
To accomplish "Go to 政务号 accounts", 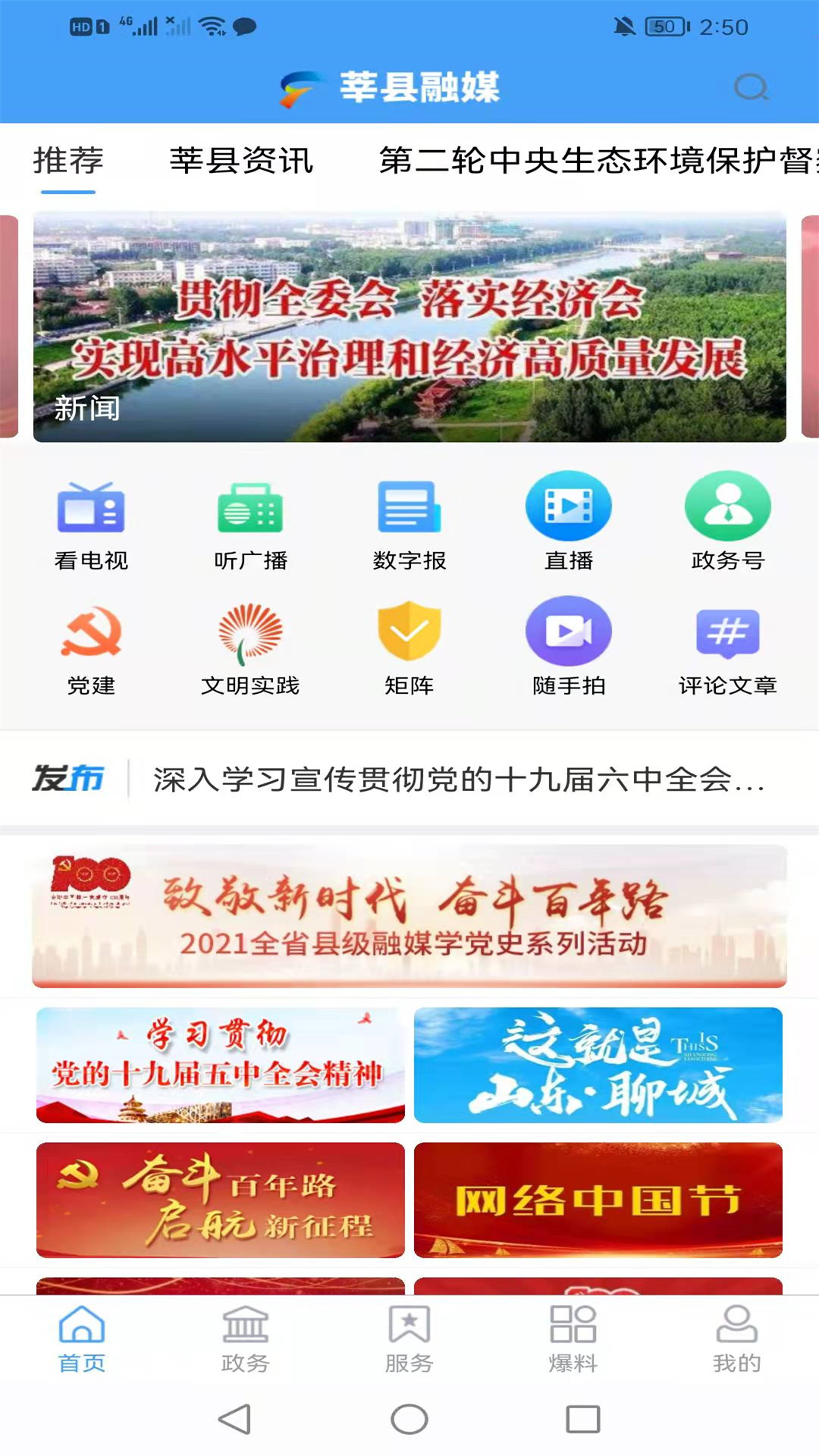I will 728,522.
